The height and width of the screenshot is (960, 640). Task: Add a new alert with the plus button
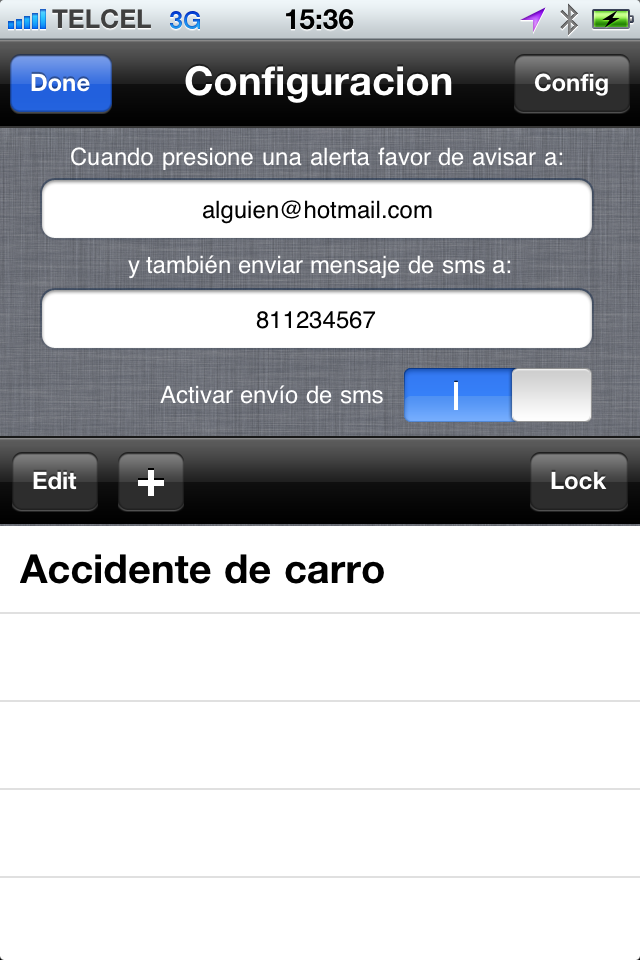(x=151, y=482)
